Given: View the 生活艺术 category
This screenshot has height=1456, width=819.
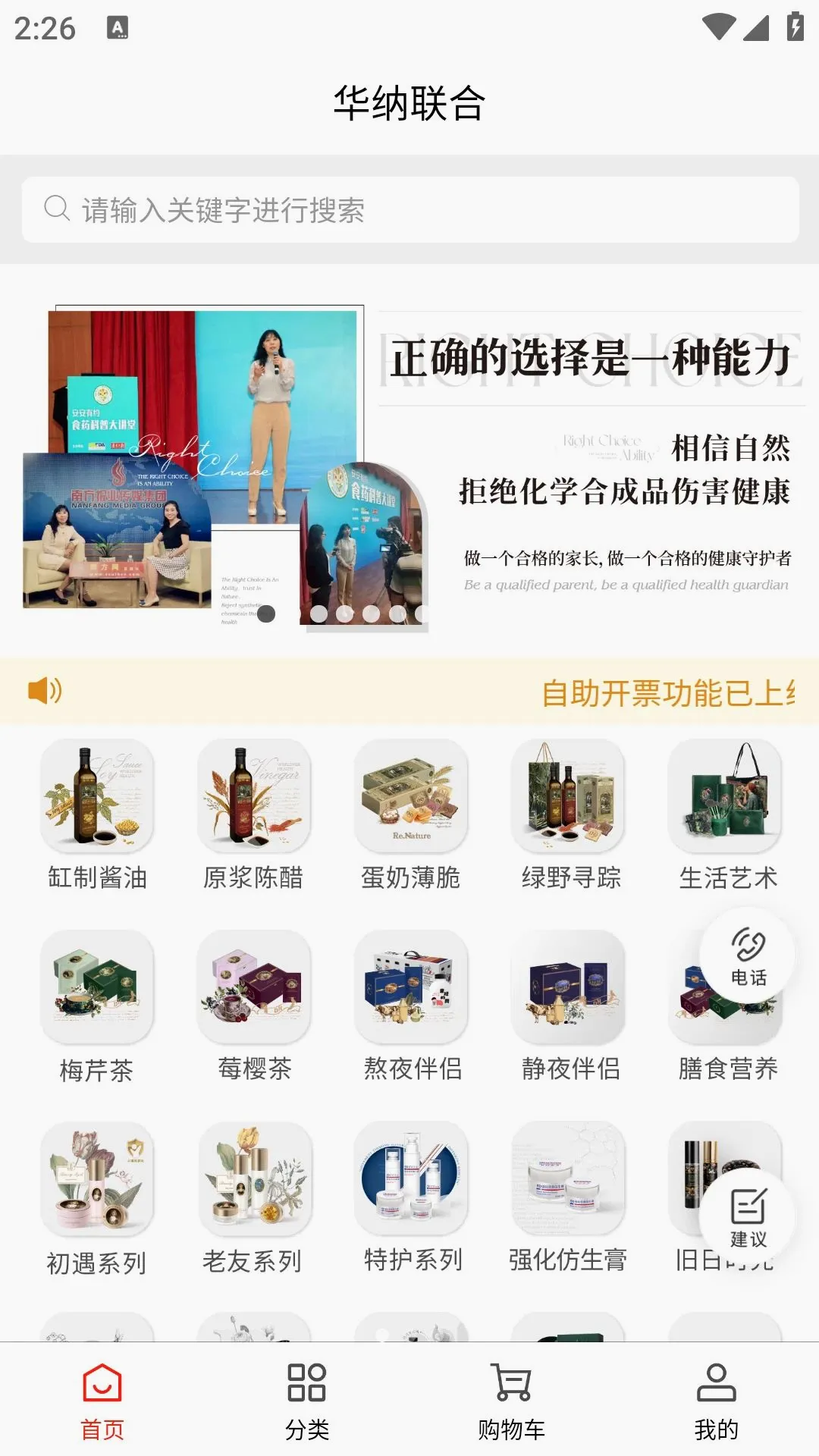Looking at the screenshot, I should click(726, 816).
